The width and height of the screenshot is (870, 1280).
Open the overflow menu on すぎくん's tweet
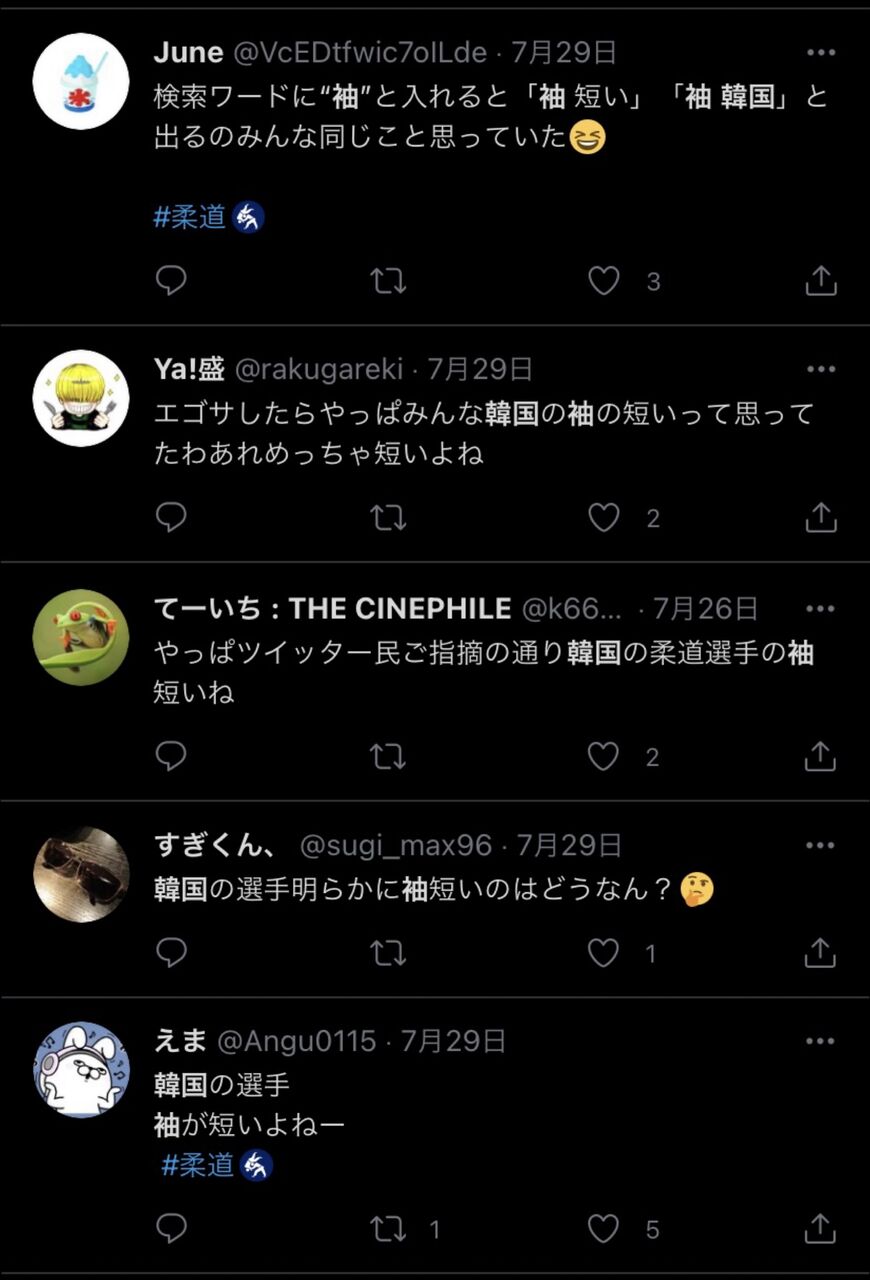(x=820, y=846)
